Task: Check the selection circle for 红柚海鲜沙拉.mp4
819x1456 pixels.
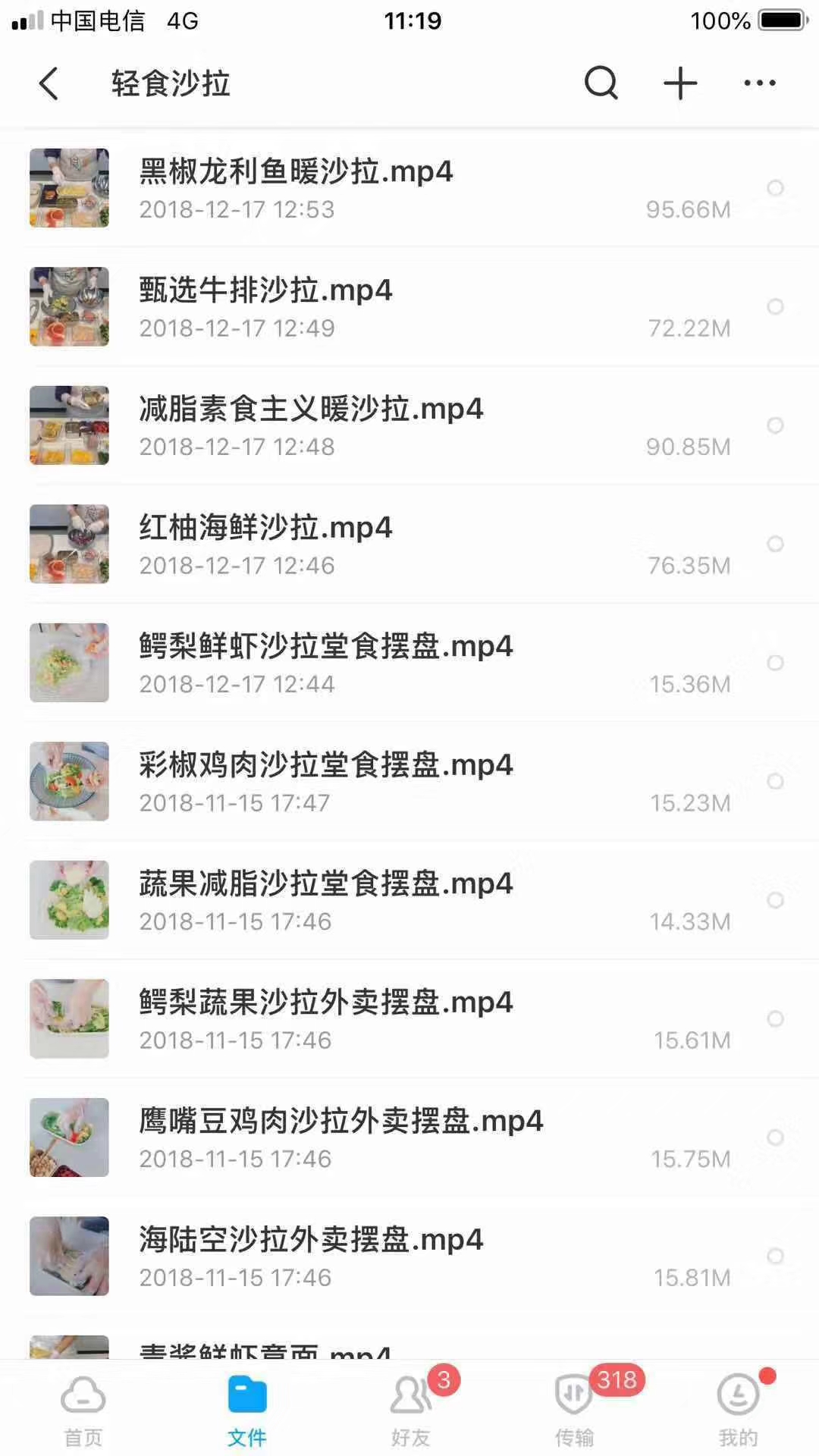Action: point(776,544)
